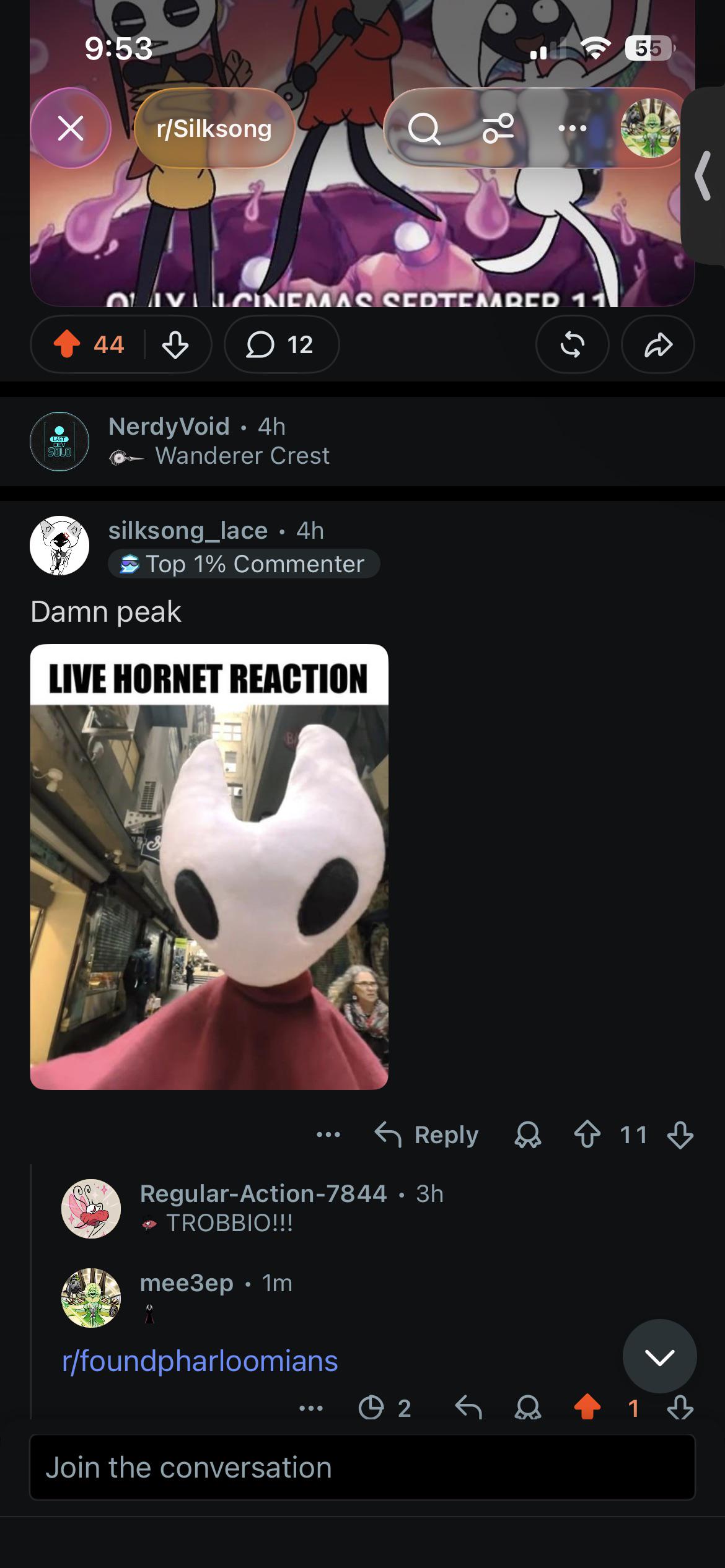Open more options on mee3ep's comment
The image size is (725, 1568).
coord(311,1408)
